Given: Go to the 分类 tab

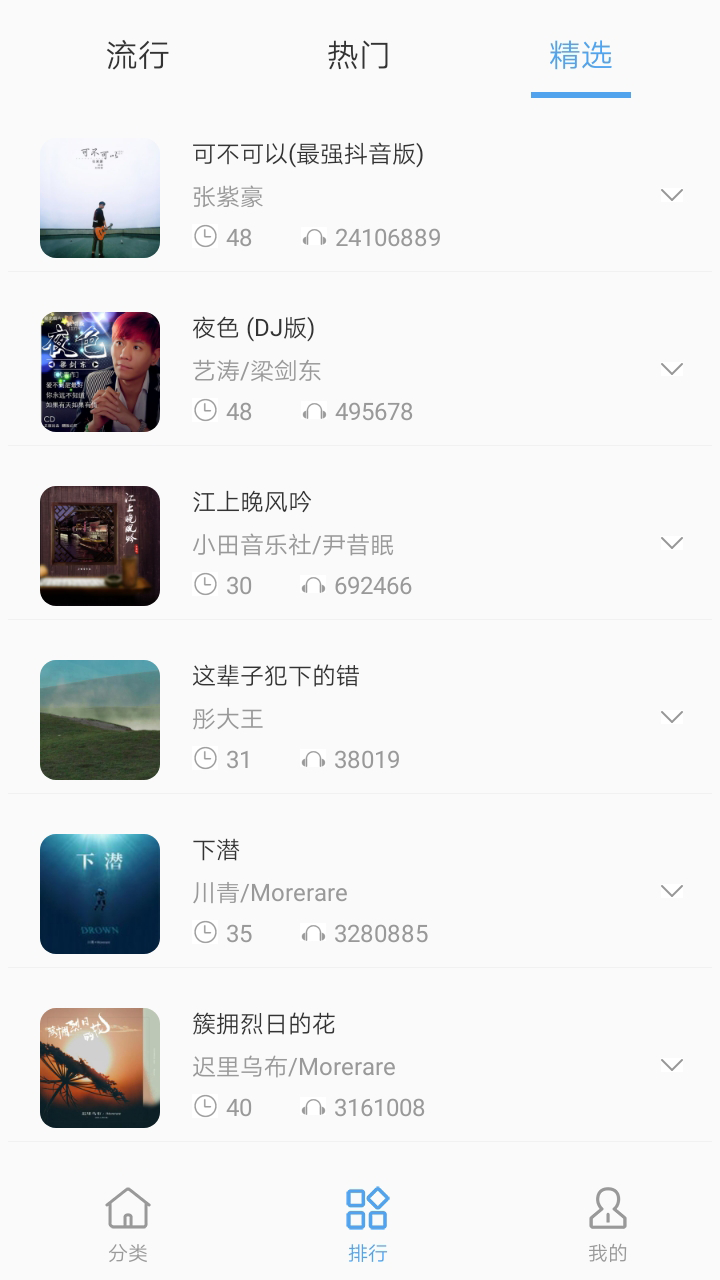Looking at the screenshot, I should pos(128,1224).
